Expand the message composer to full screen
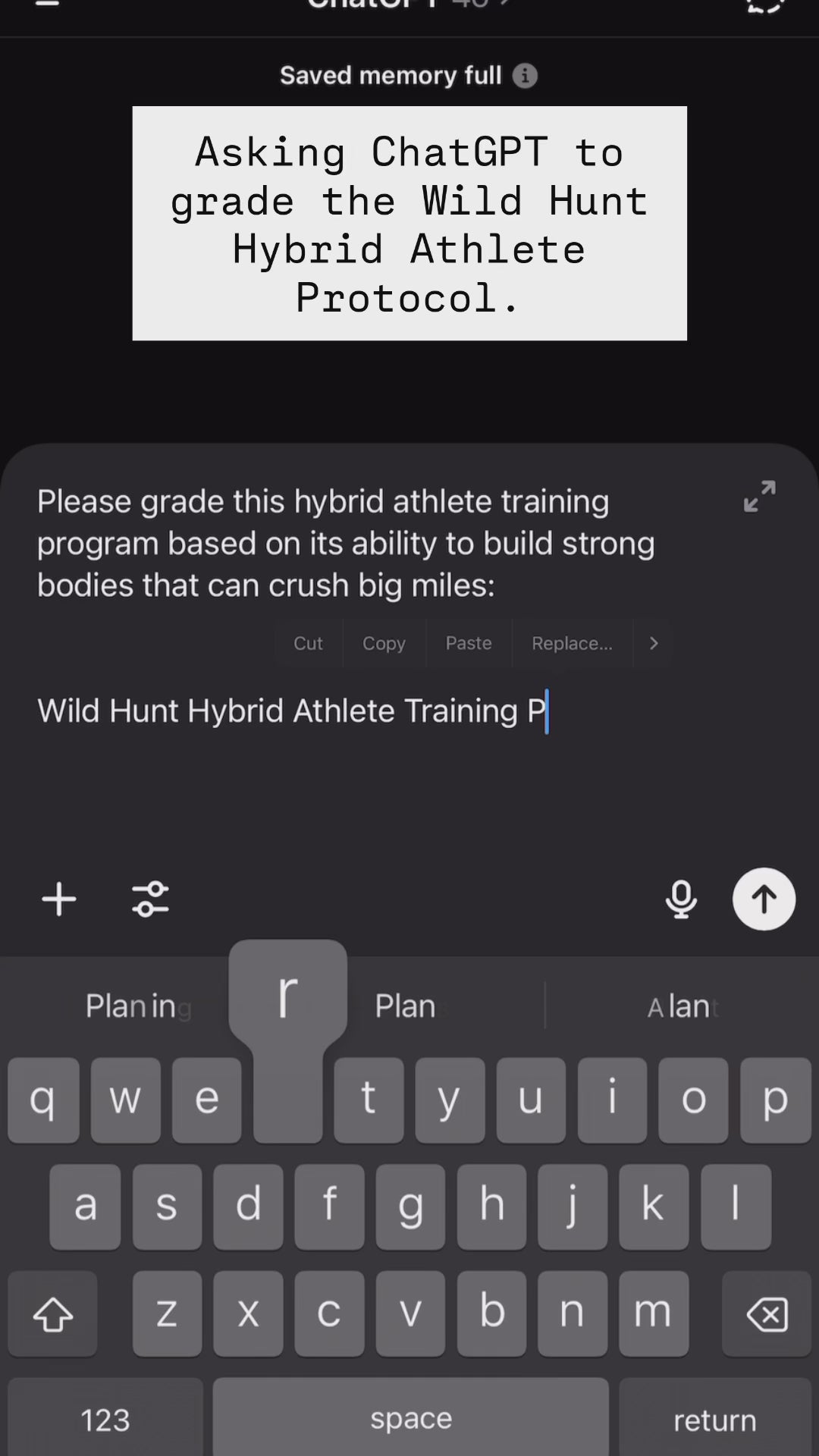 [759, 497]
